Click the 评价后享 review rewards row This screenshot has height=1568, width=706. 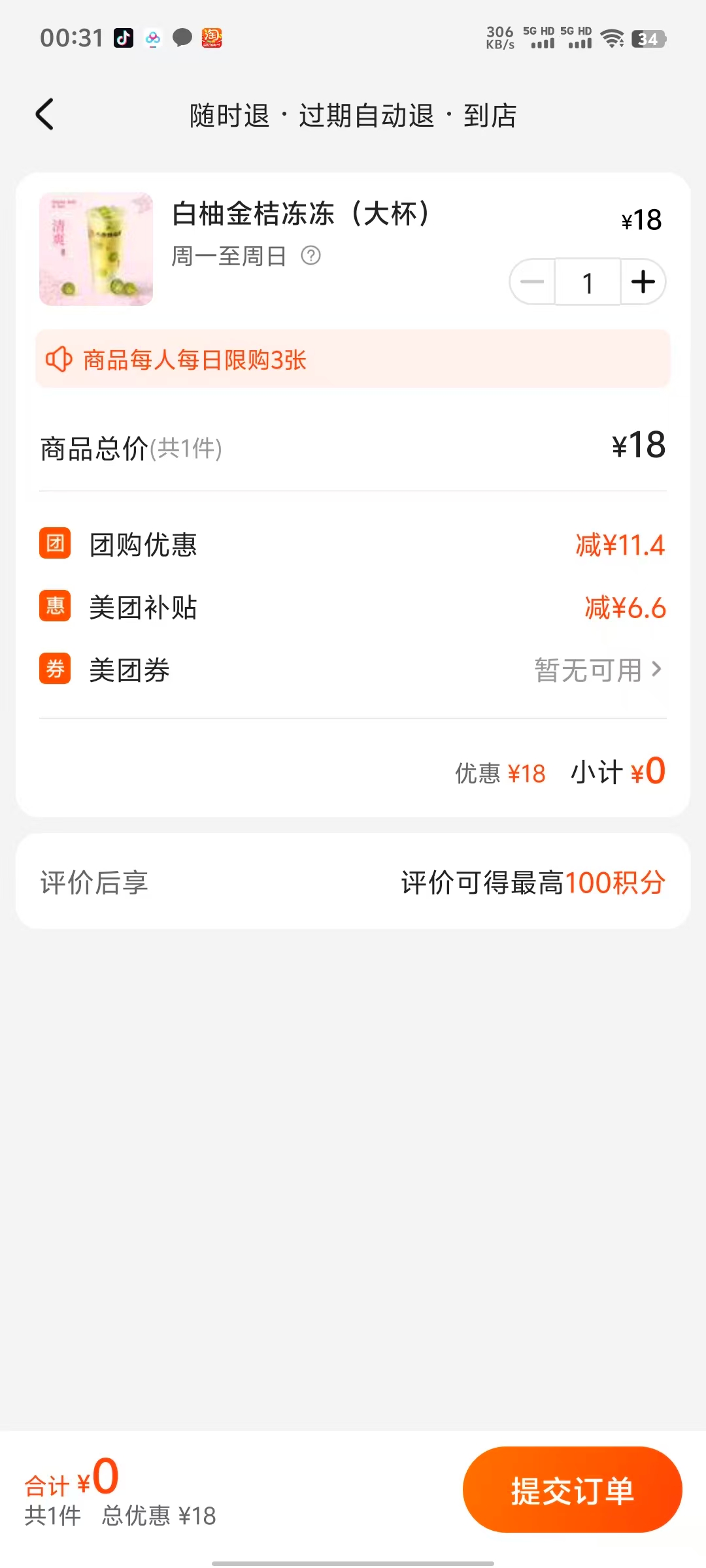[93, 883]
